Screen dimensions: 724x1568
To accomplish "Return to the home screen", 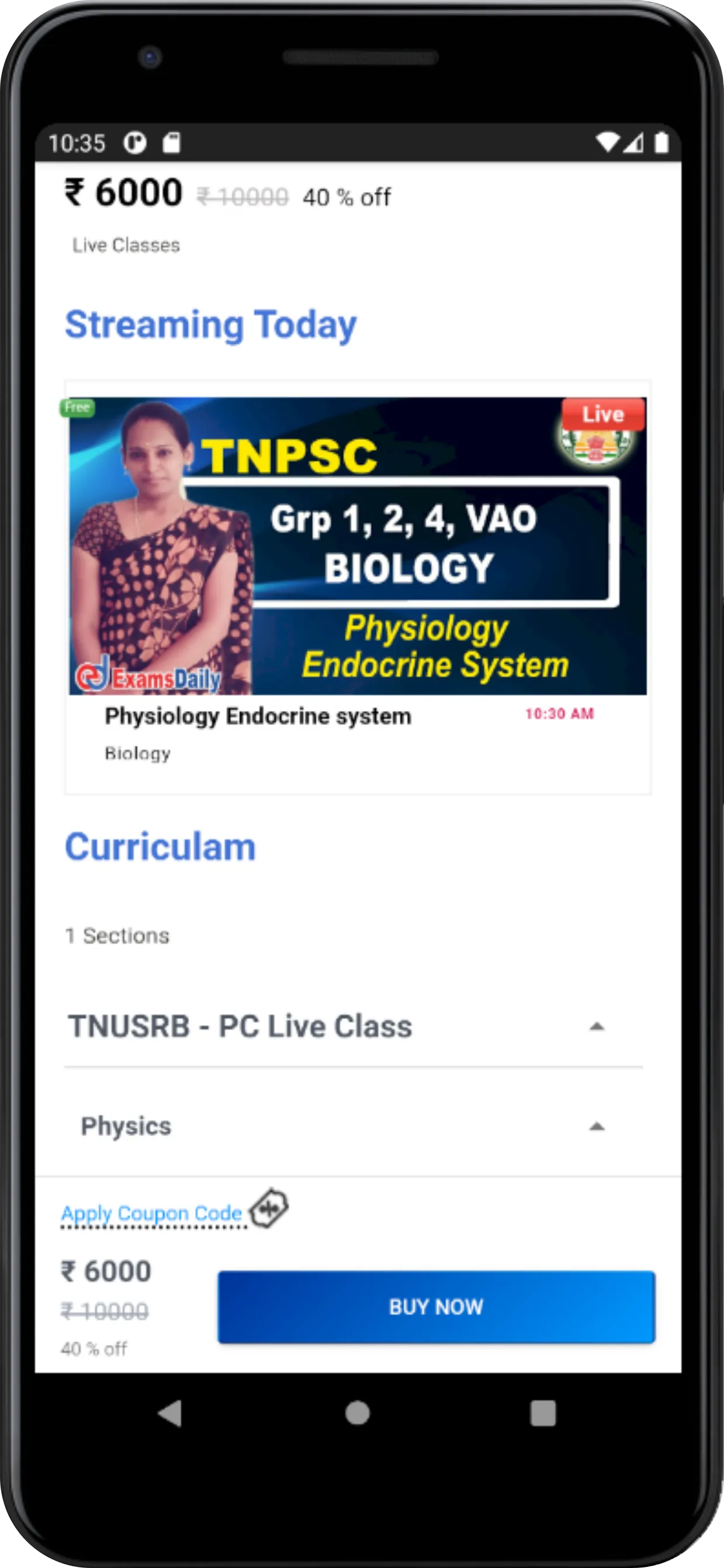I will [358, 1413].
